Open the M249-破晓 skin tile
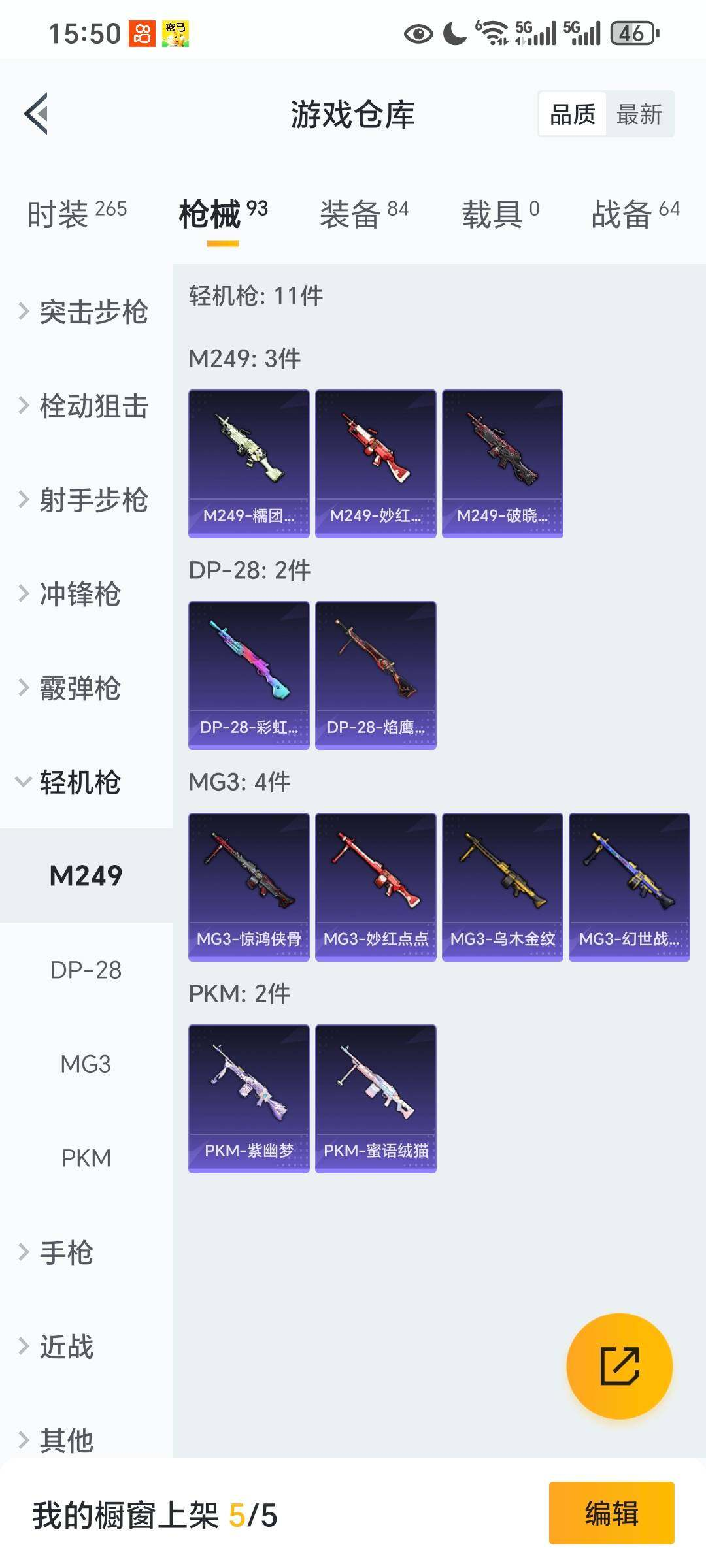Image resolution: width=706 pixels, height=1568 pixels. (x=502, y=463)
